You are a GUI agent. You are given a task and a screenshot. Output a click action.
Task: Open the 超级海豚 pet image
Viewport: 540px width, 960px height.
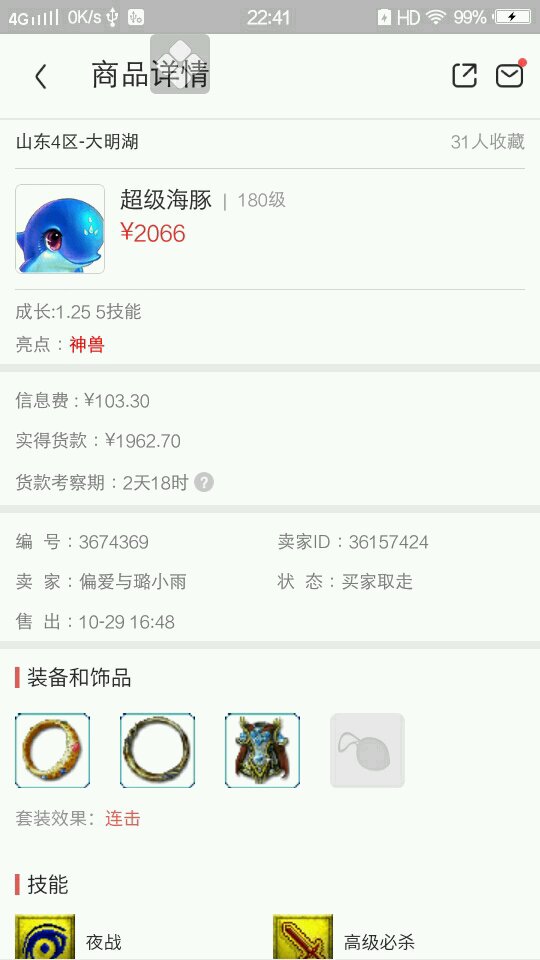pyautogui.click(x=60, y=229)
